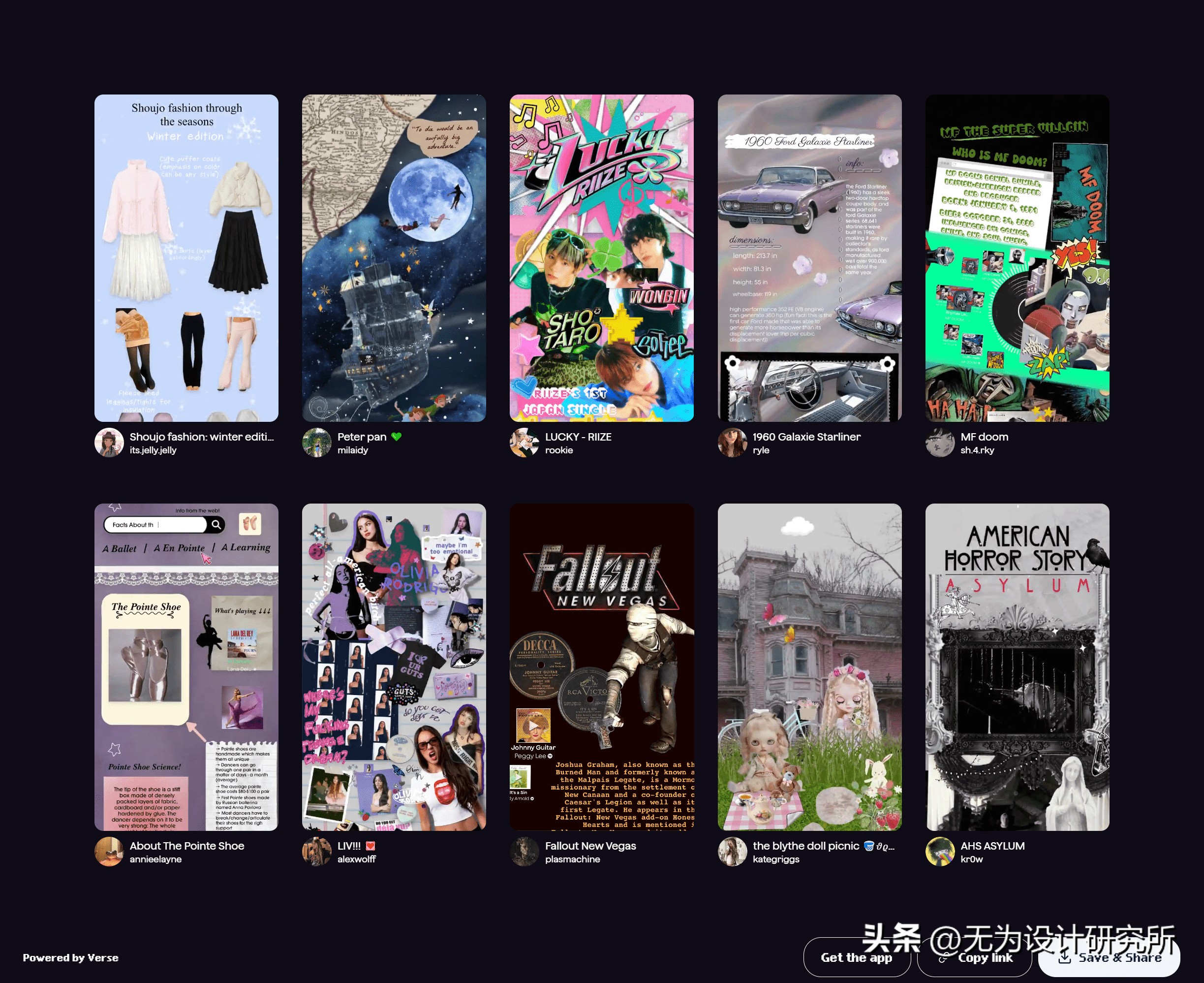Open kr0w's profile avatar

click(940, 852)
